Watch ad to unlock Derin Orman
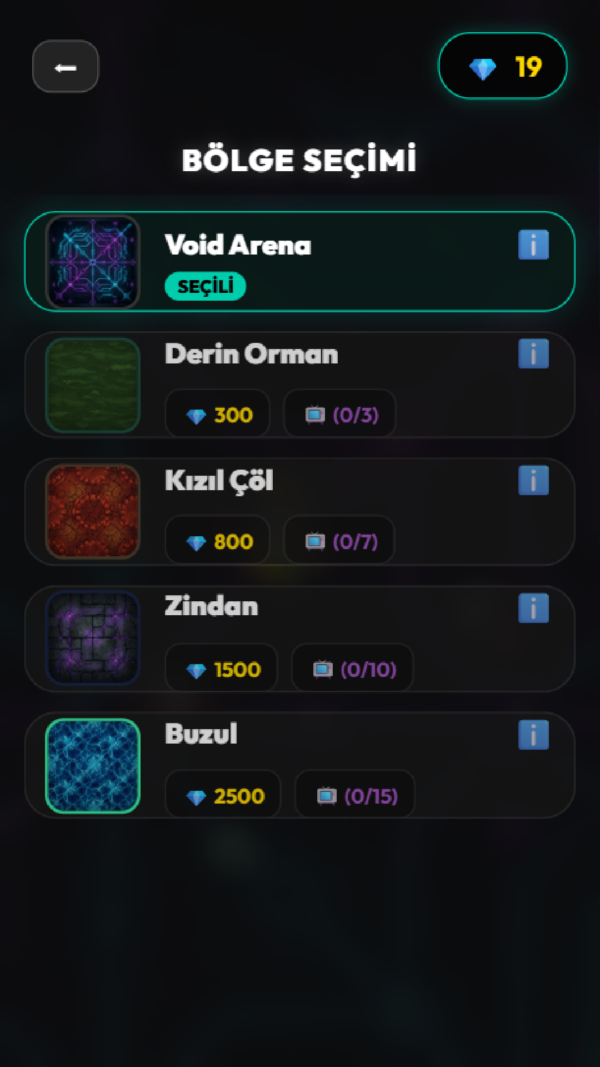The height and width of the screenshot is (1067, 600). 340,415
